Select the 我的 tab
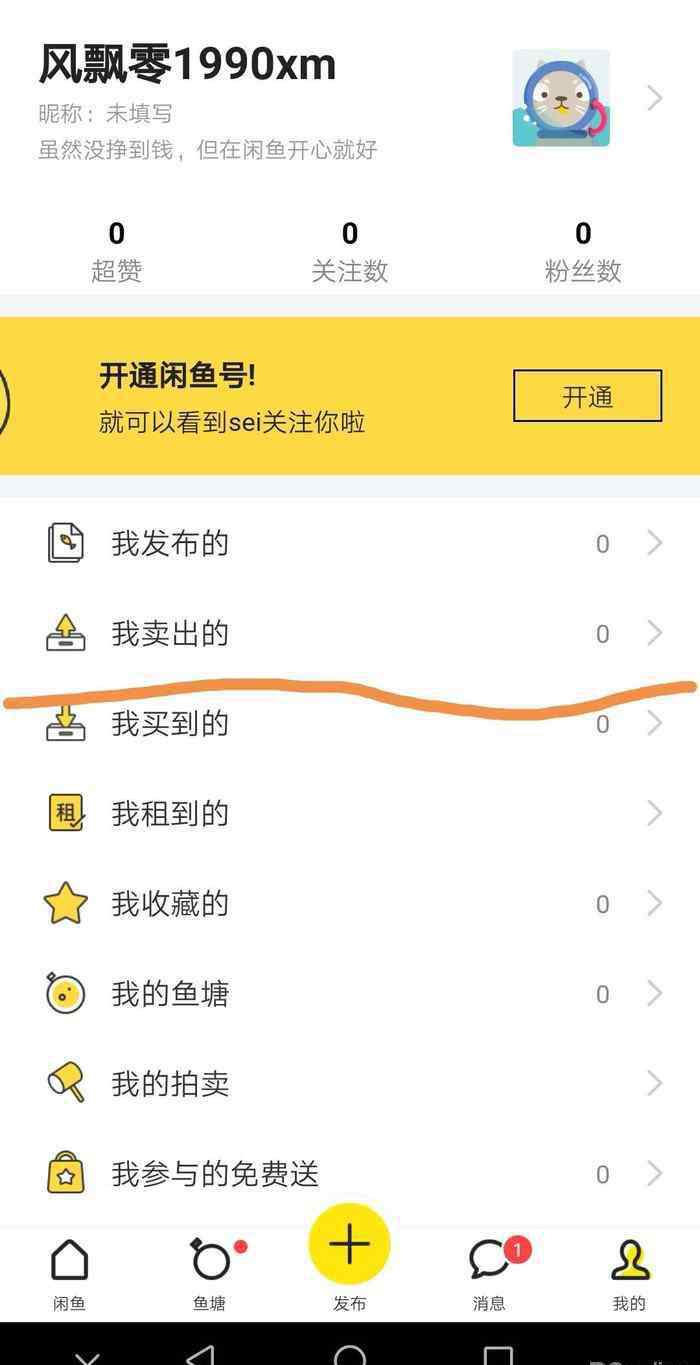Image resolution: width=700 pixels, height=1365 pixels. pos(629,1272)
